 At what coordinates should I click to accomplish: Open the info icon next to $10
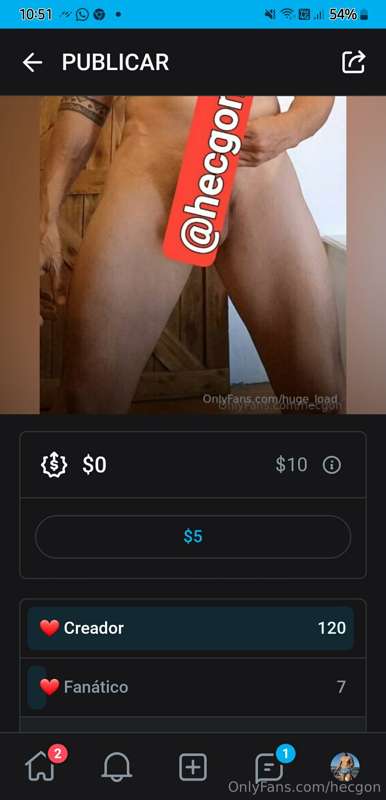pyautogui.click(x=332, y=465)
